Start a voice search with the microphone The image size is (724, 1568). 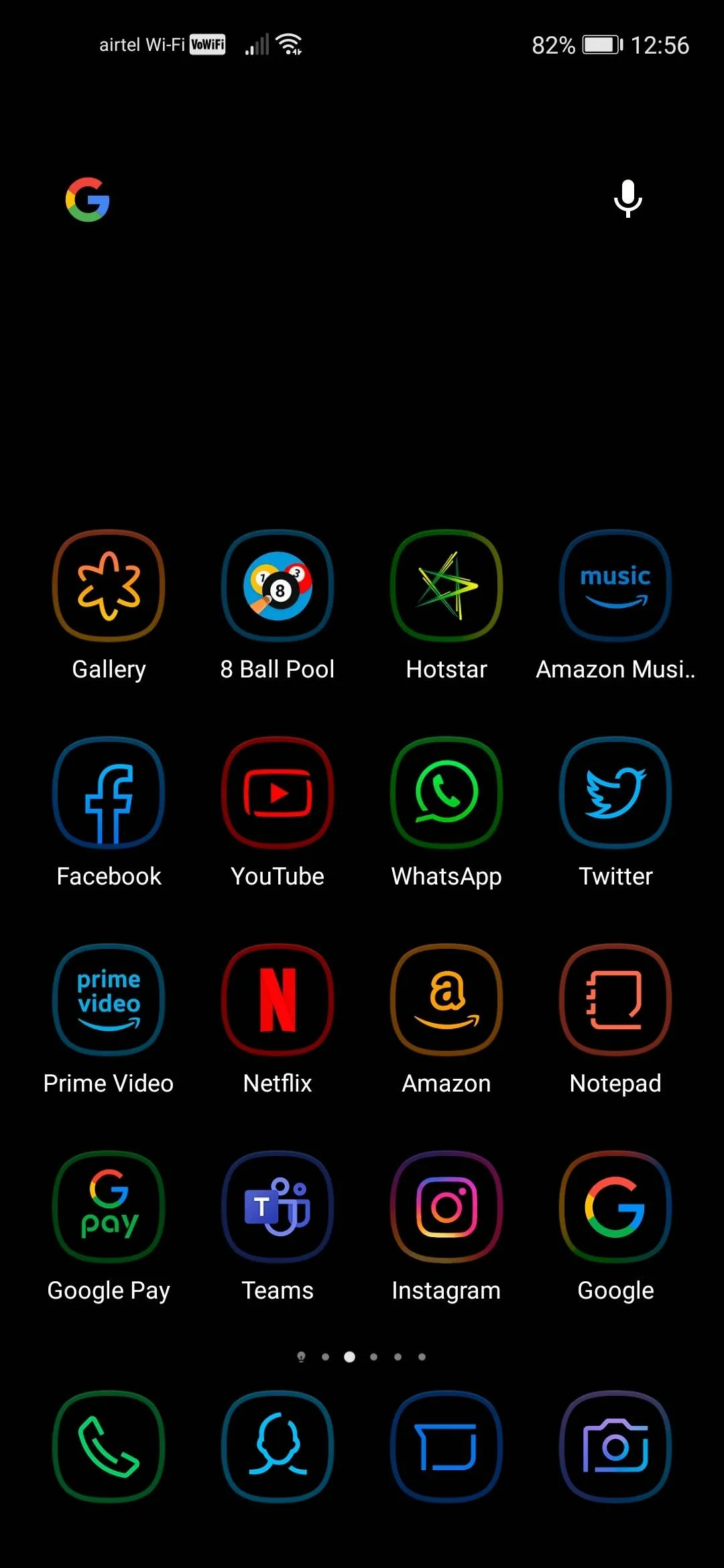628,199
